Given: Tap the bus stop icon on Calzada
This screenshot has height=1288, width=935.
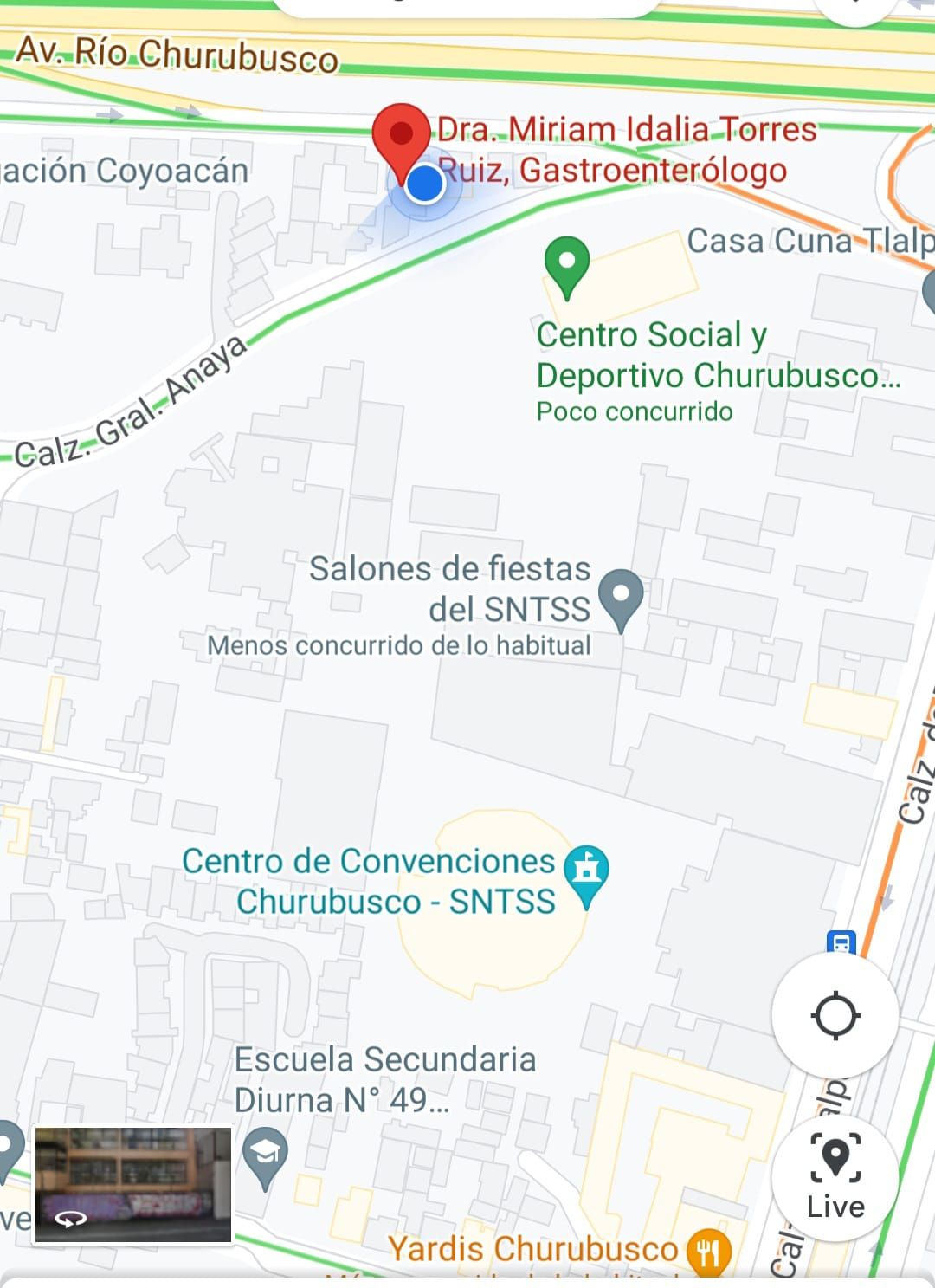Looking at the screenshot, I should [x=841, y=942].
